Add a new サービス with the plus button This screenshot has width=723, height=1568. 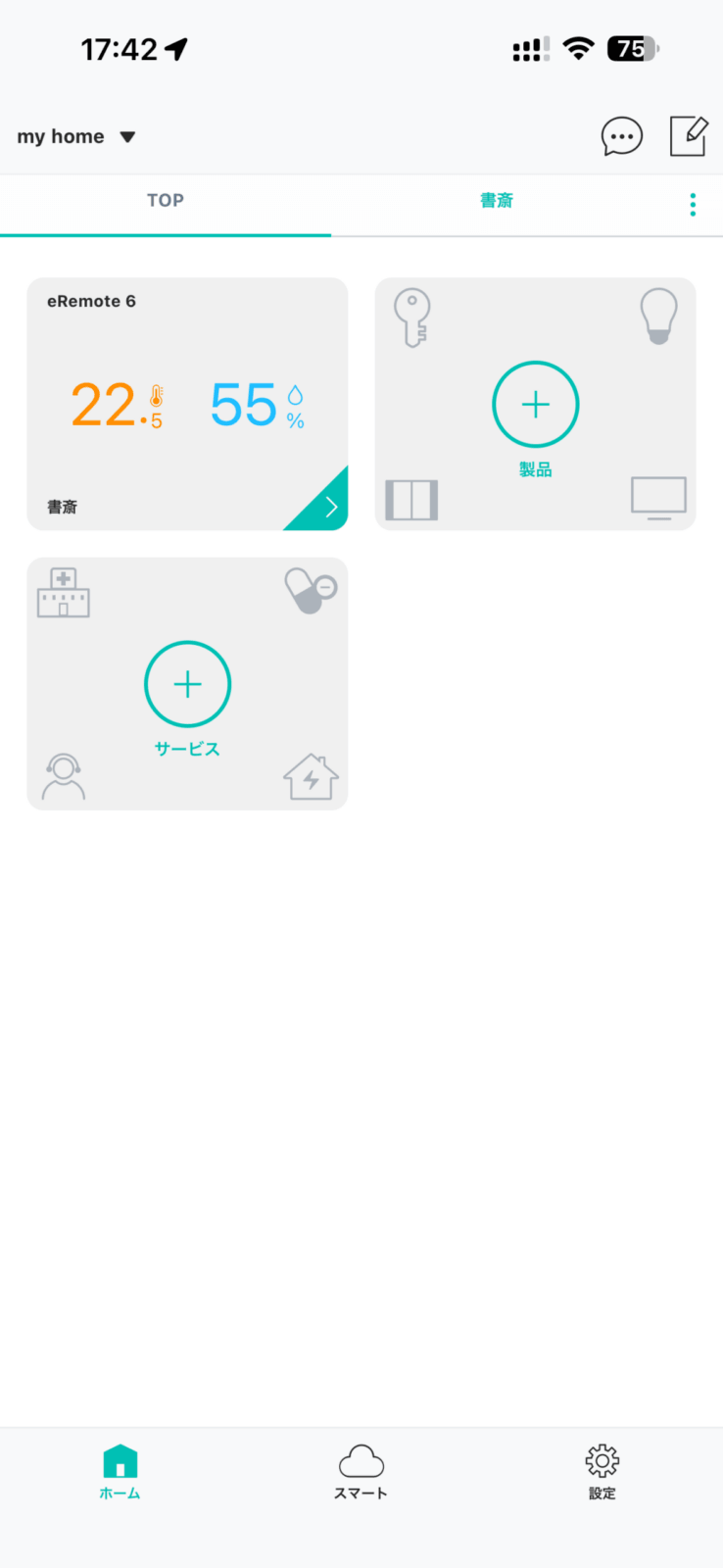click(x=187, y=684)
